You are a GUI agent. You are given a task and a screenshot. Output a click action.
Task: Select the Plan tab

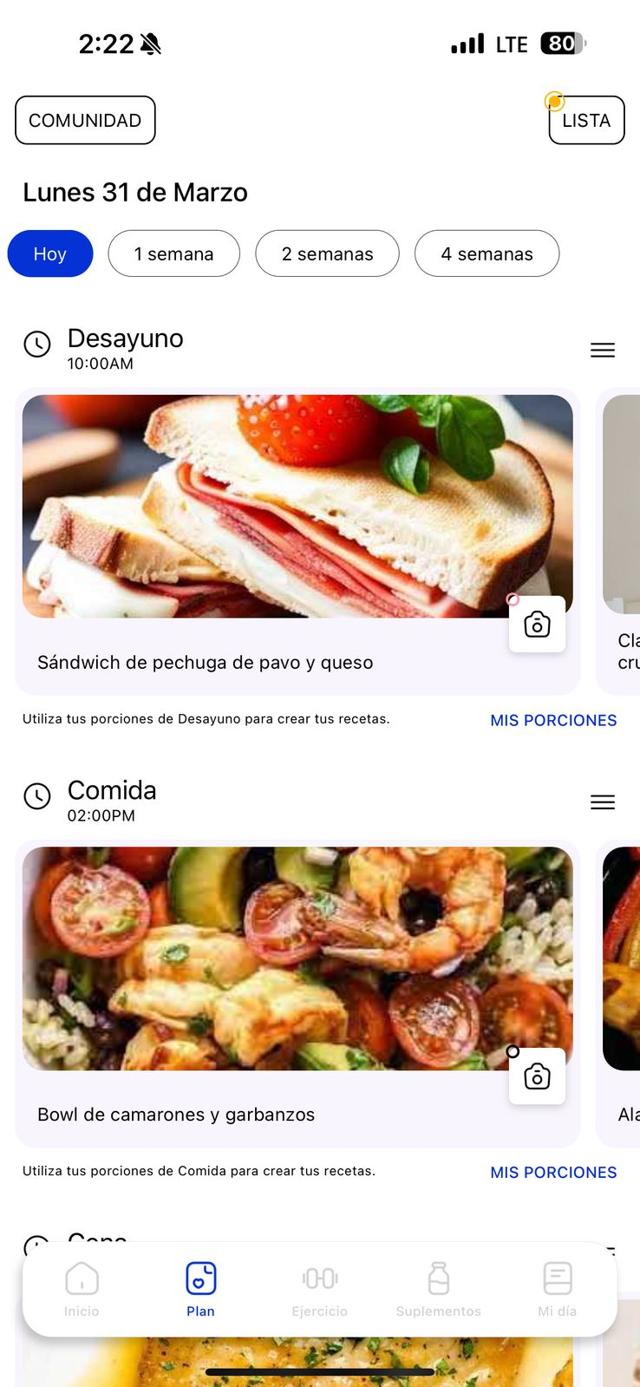click(x=200, y=1290)
